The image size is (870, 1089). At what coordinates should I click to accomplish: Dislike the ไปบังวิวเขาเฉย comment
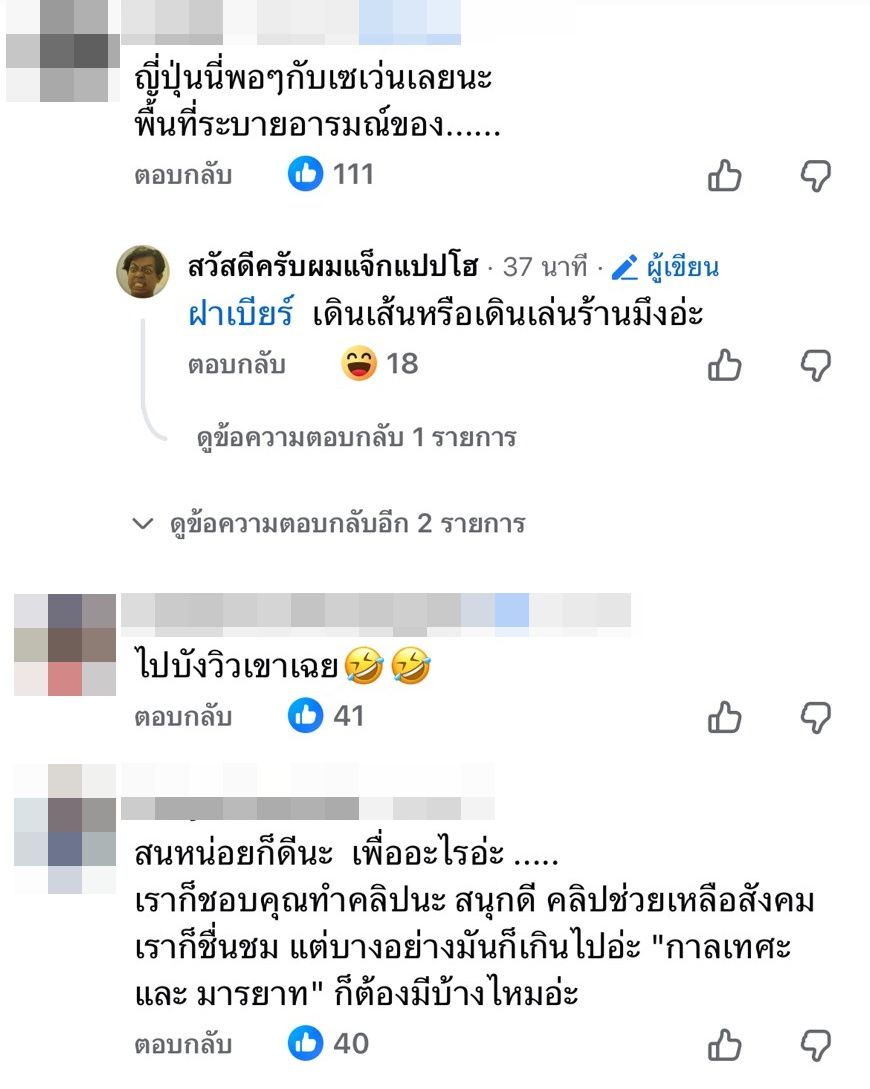click(816, 717)
